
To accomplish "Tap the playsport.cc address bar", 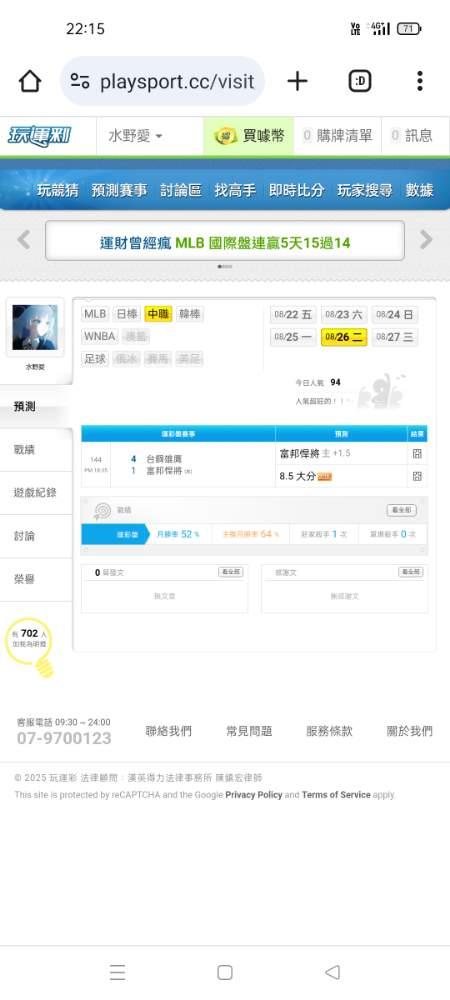I will [163, 81].
